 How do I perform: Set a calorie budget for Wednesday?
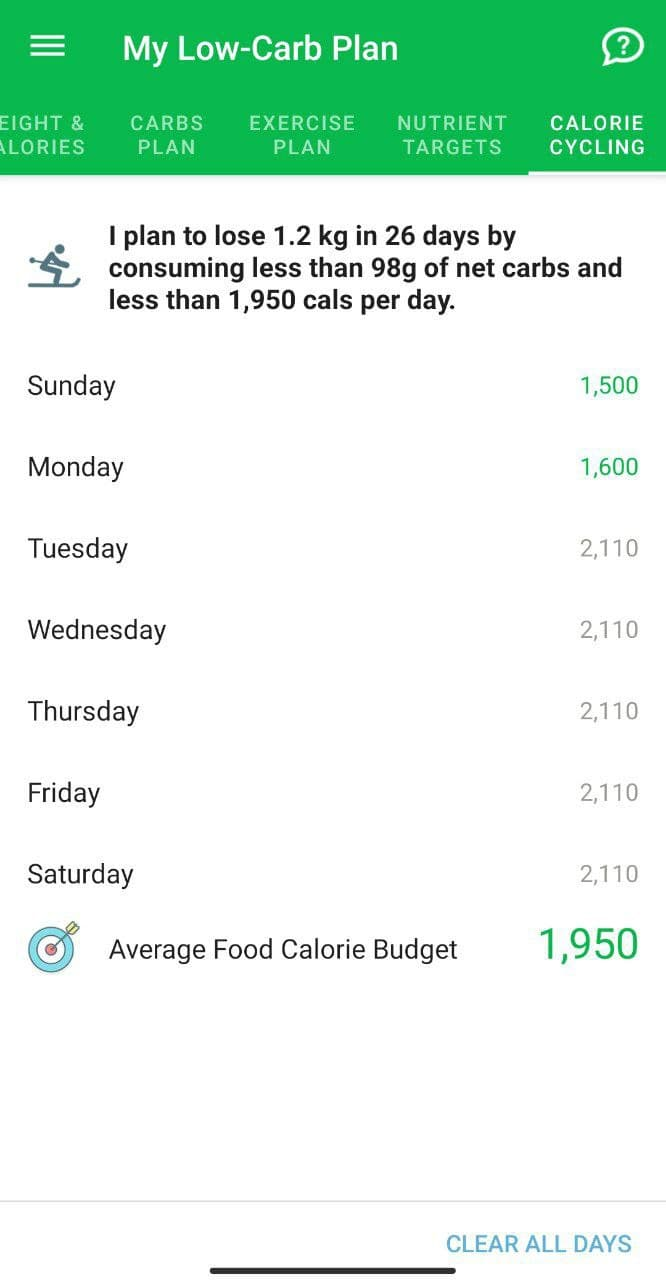click(333, 630)
